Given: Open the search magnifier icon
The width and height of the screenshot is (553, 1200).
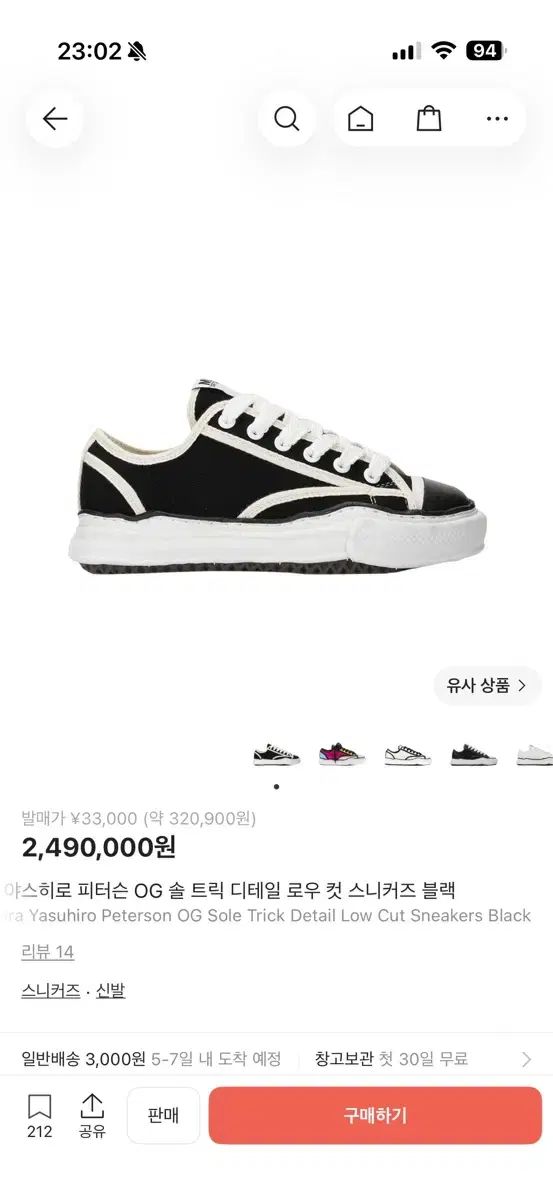Looking at the screenshot, I should pos(287,119).
